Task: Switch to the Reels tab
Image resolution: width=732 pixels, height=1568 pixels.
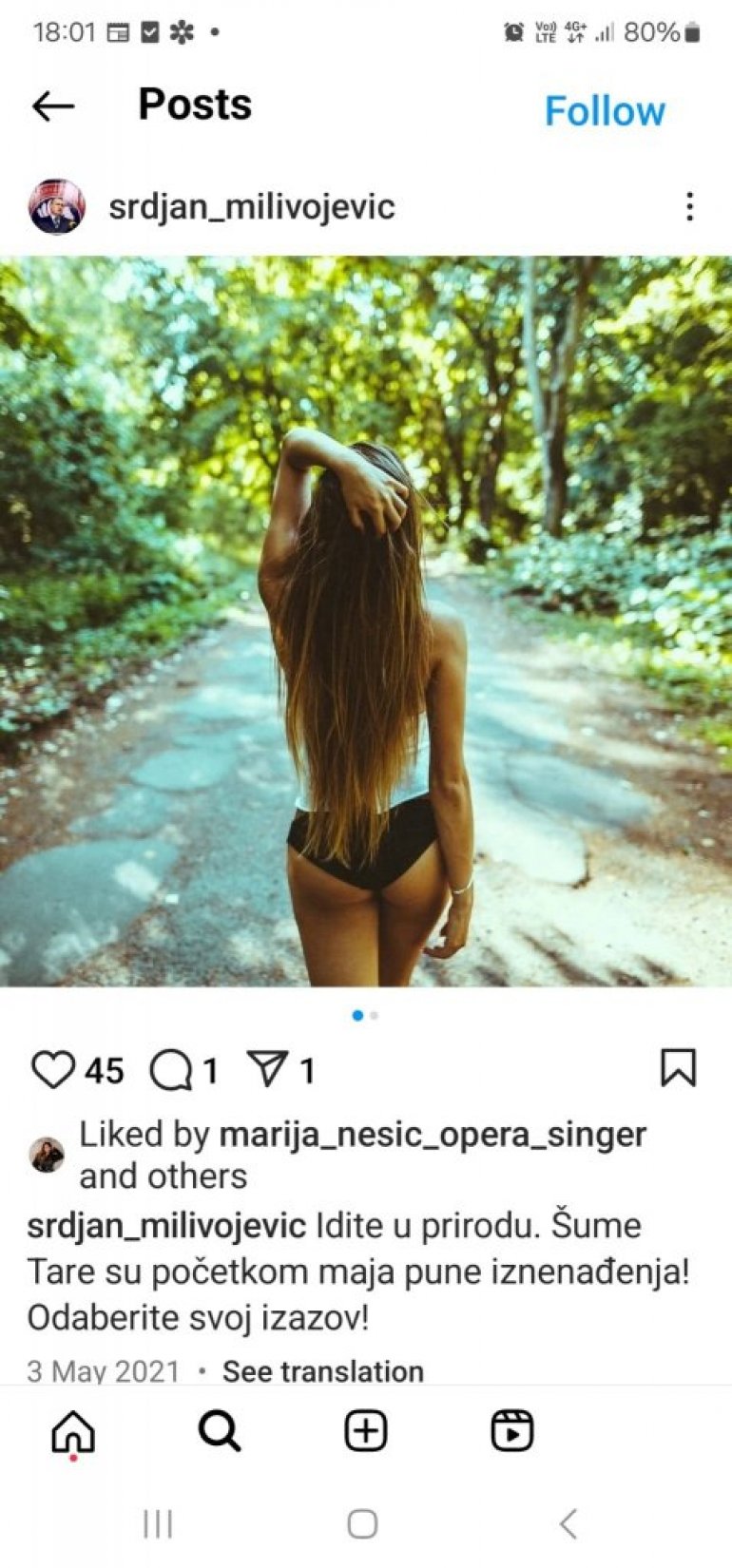Action: pos(511,1430)
